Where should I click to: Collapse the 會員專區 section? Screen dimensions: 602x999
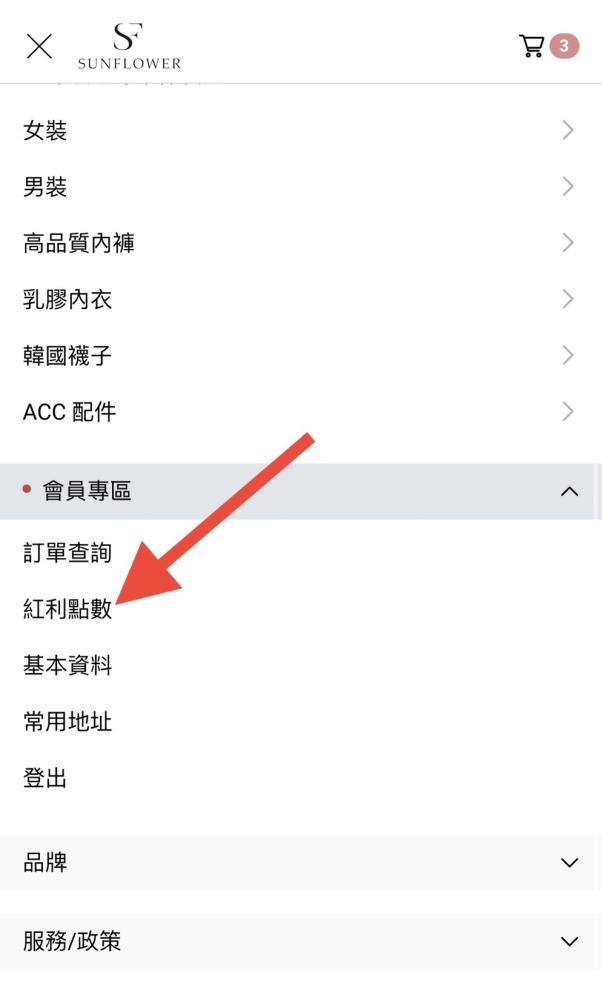point(297,491)
